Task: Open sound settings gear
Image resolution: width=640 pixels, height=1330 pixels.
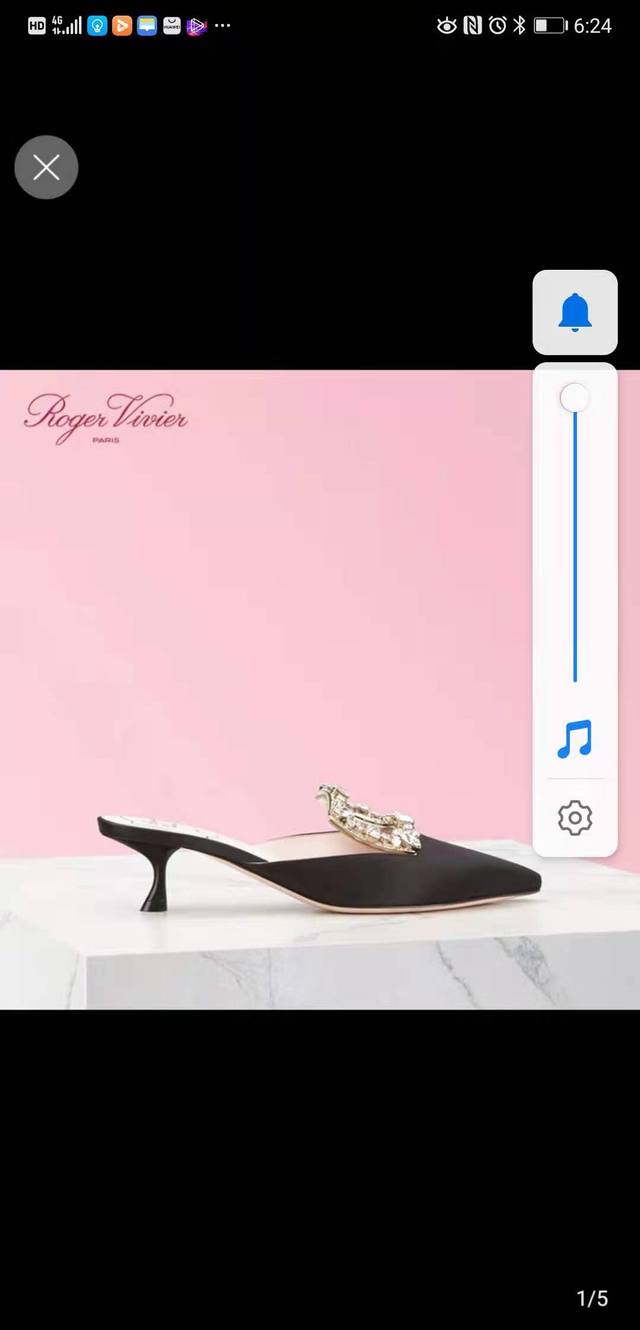Action: click(x=575, y=818)
